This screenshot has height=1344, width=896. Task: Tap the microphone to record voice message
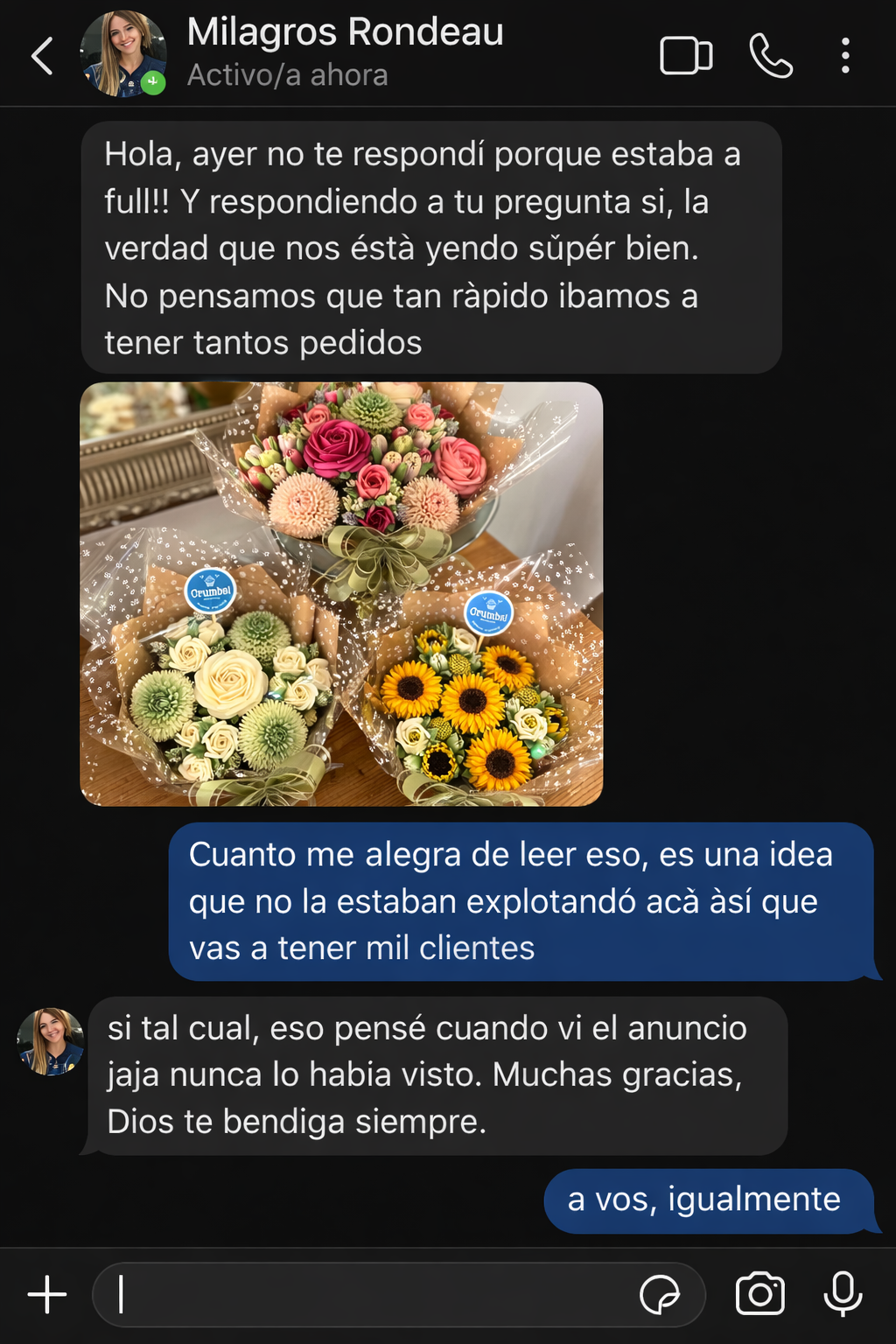click(x=843, y=1294)
